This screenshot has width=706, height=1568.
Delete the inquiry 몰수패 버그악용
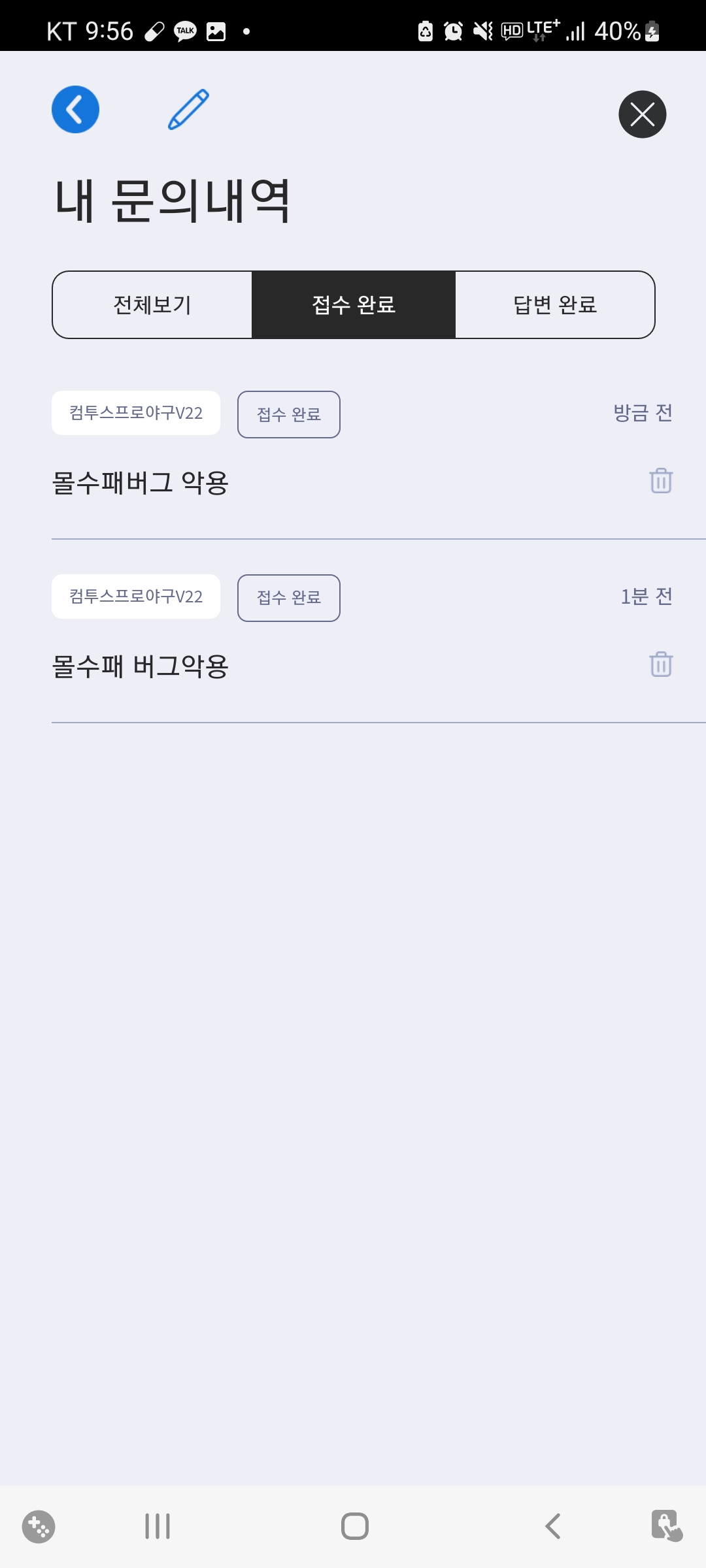coord(661,664)
